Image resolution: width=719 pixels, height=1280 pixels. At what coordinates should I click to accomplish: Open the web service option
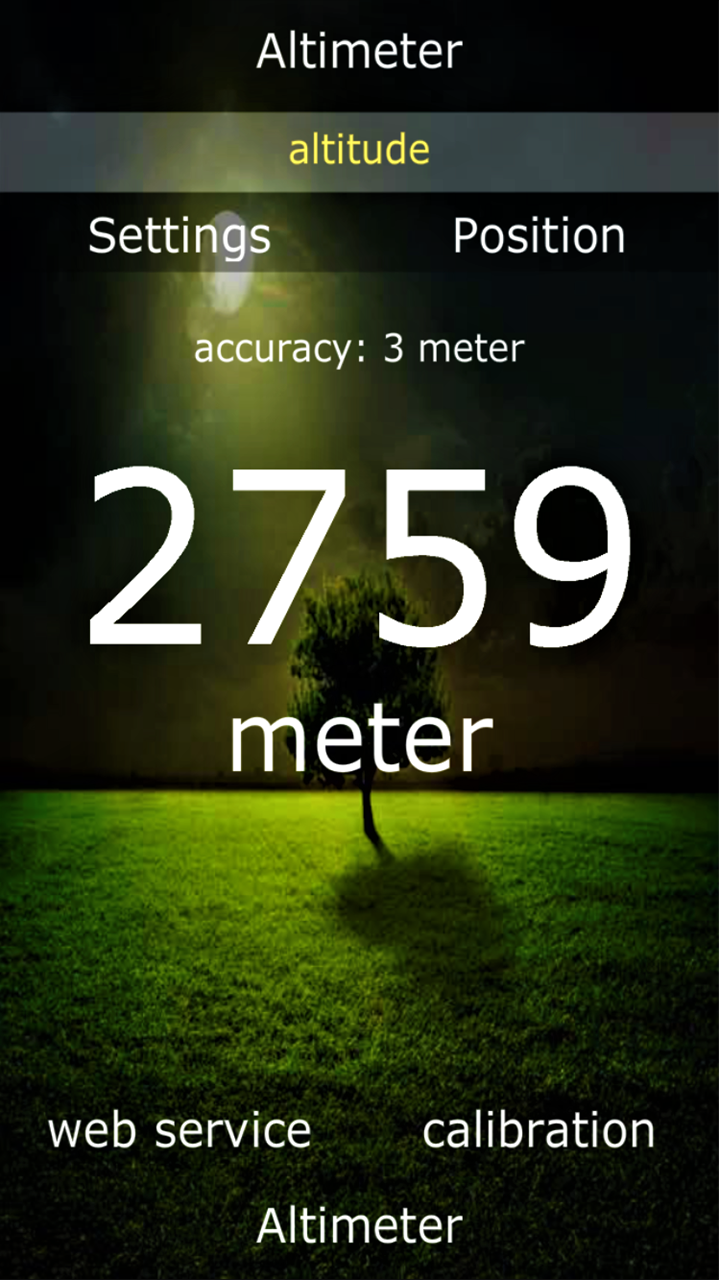pyautogui.click(x=179, y=1130)
